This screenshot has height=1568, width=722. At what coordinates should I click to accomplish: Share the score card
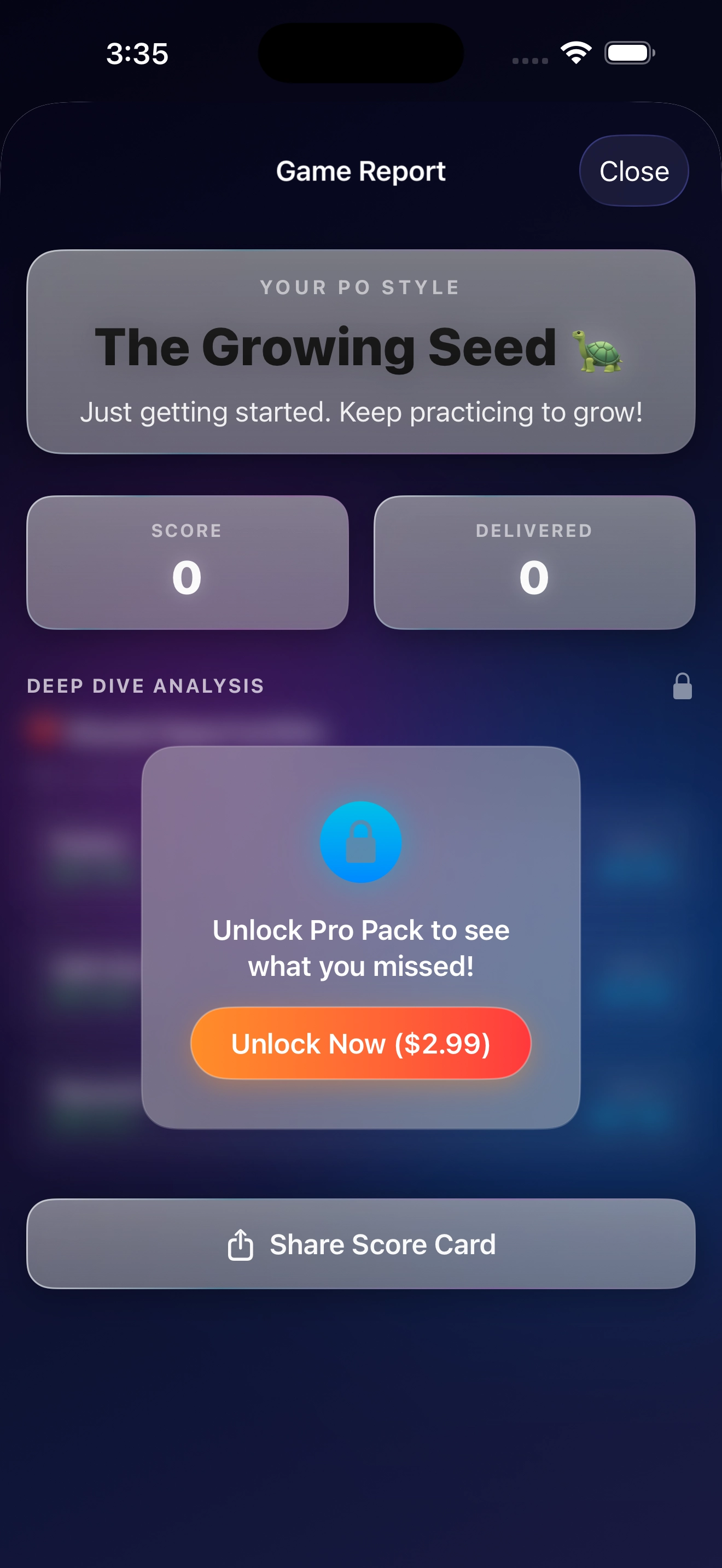pos(360,1244)
